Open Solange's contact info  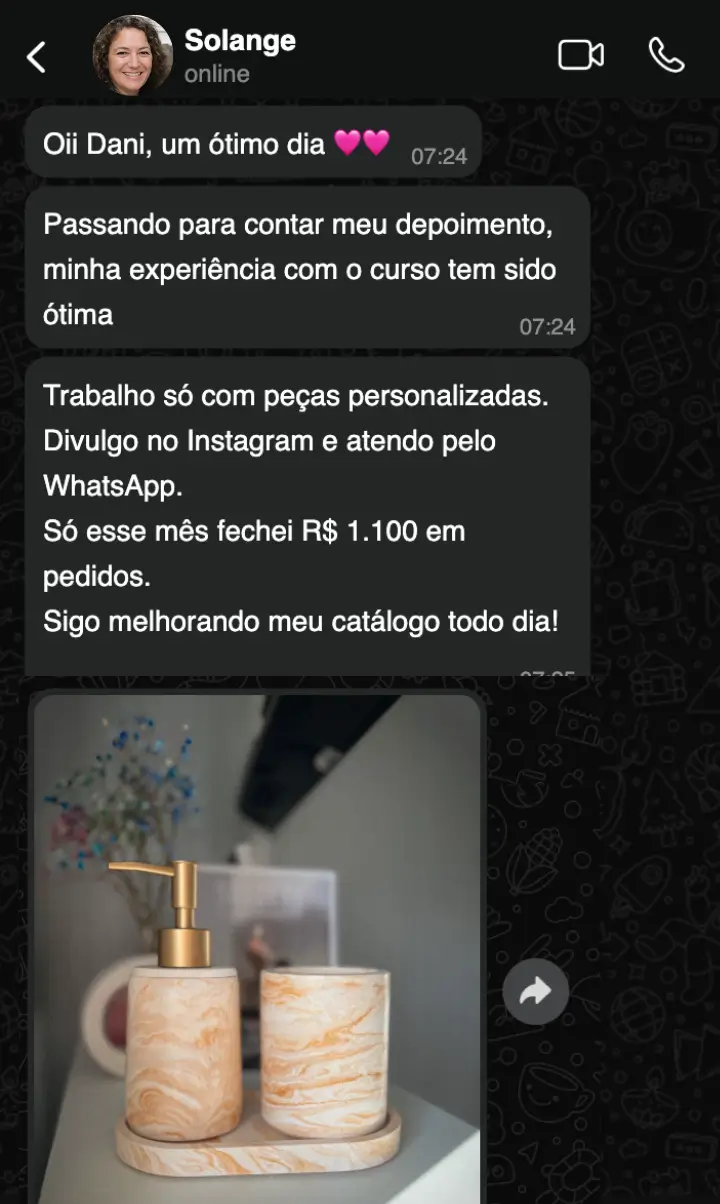click(x=239, y=55)
